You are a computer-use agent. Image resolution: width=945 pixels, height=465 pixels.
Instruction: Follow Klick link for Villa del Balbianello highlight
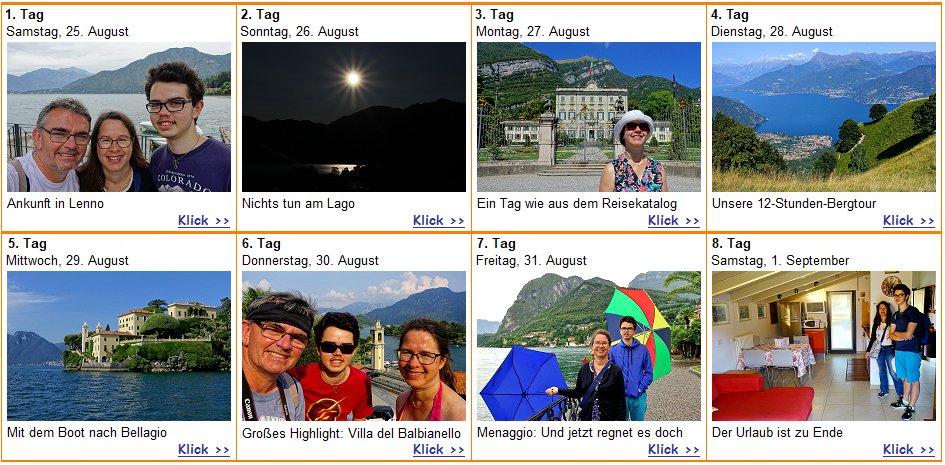(x=439, y=450)
